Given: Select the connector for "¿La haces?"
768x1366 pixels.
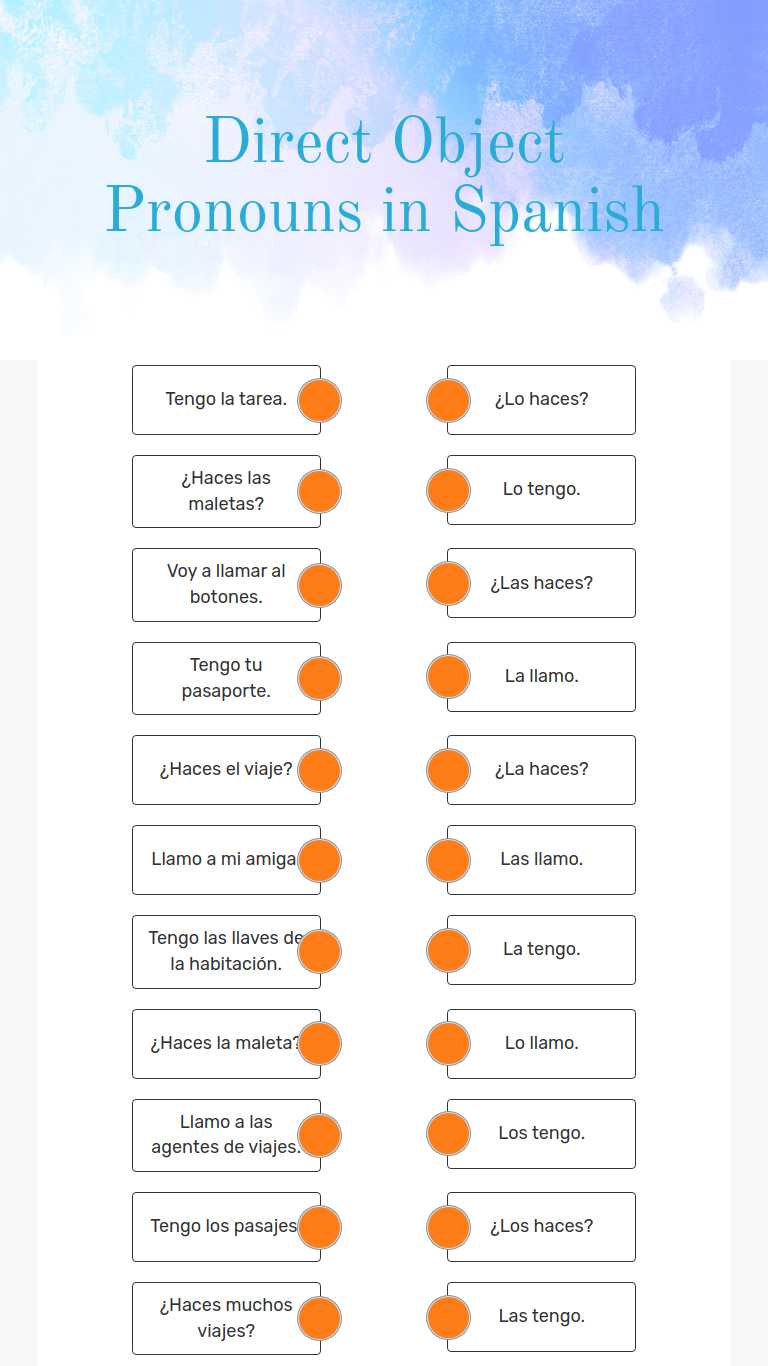Looking at the screenshot, I should point(448,770).
